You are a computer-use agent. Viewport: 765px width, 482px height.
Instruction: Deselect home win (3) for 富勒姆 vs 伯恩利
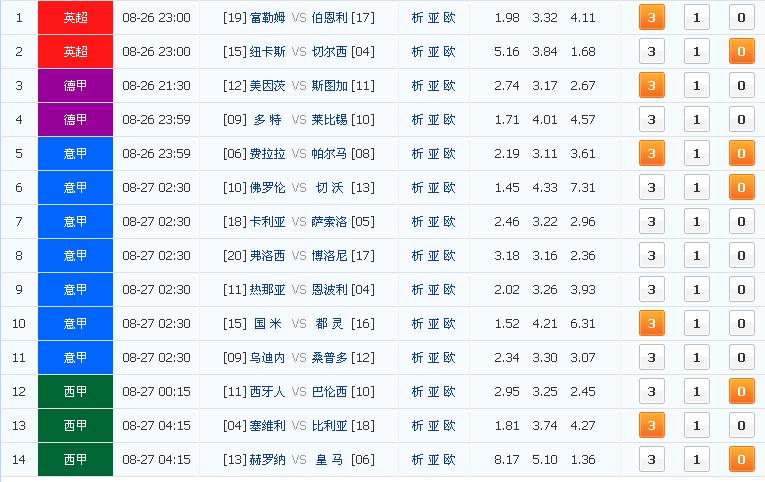pyautogui.click(x=652, y=18)
